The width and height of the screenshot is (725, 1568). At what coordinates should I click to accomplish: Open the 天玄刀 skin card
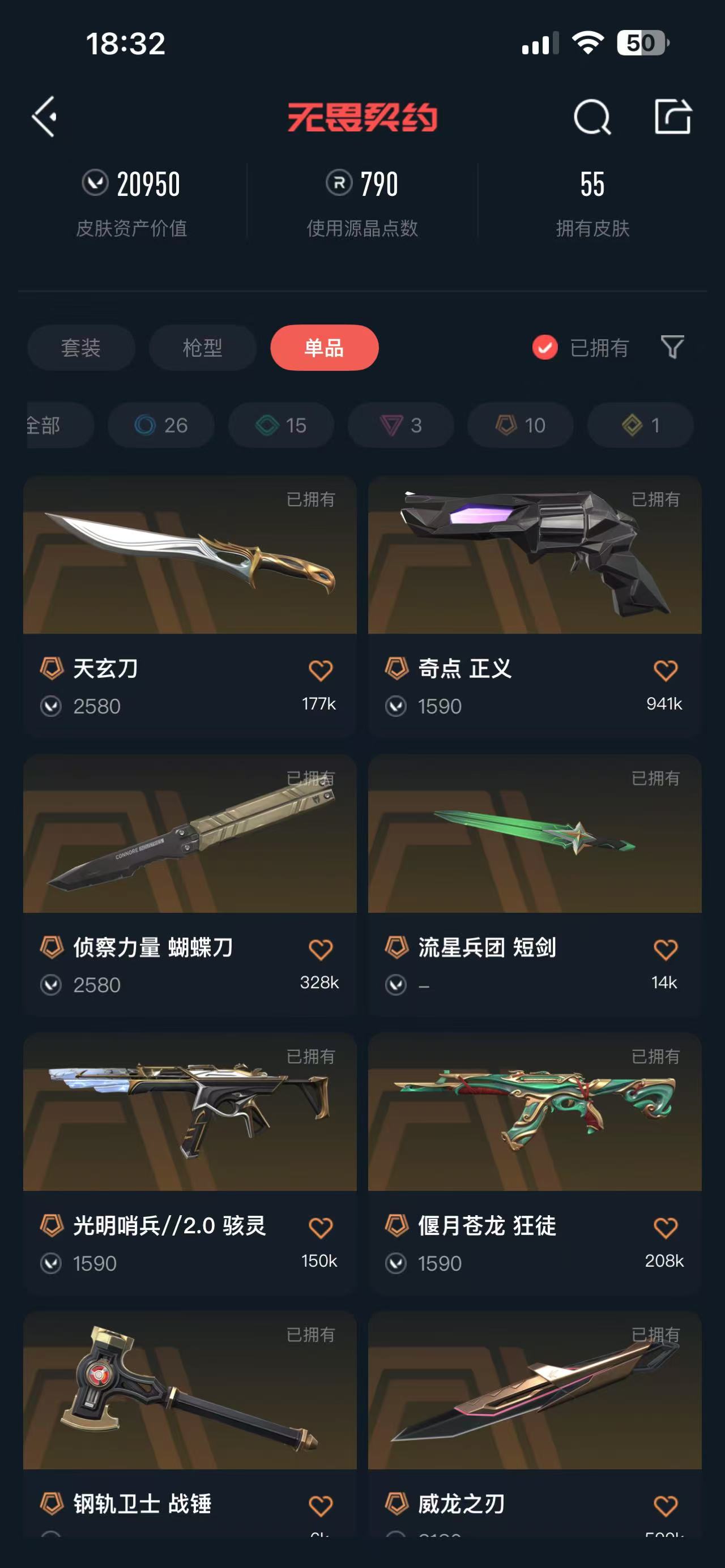coord(190,606)
